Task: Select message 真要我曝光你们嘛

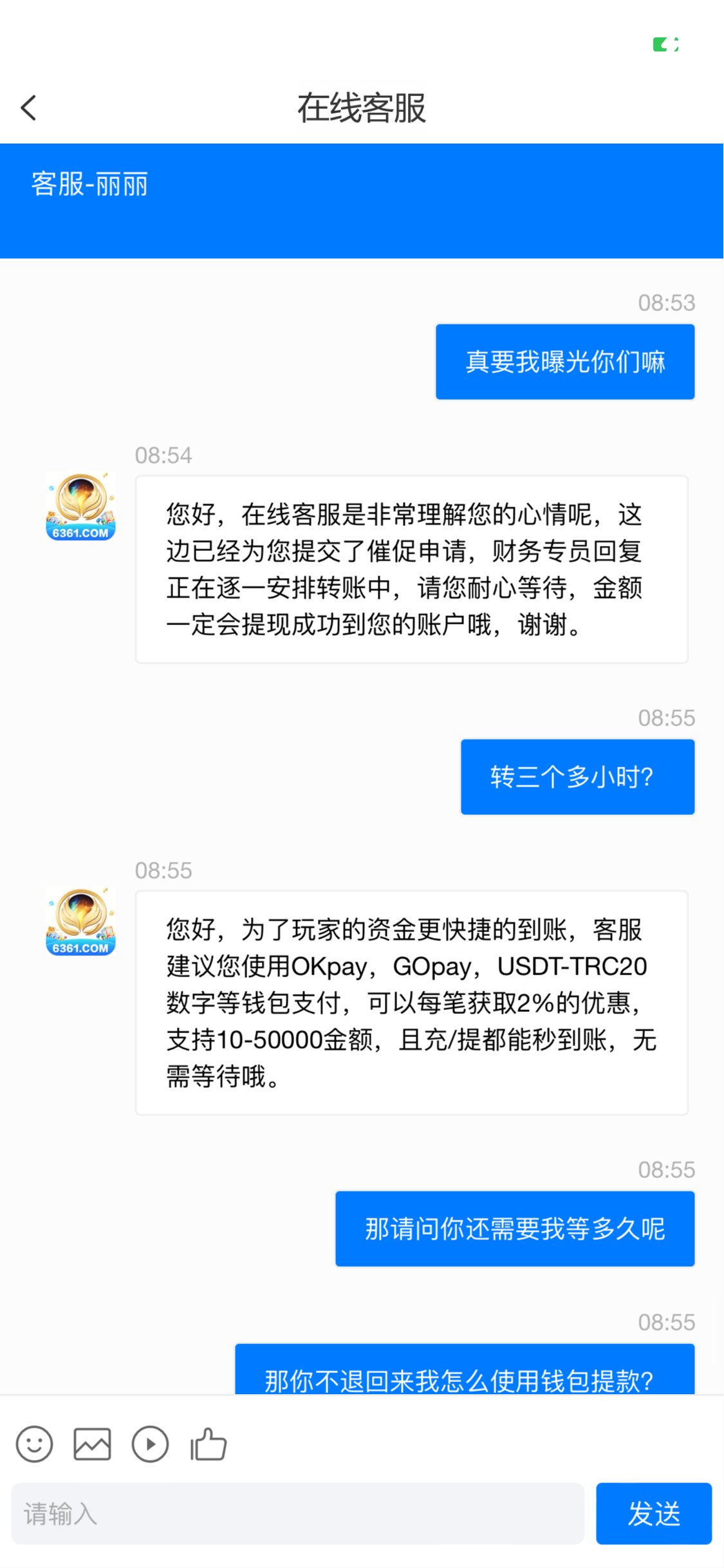Action: click(x=565, y=361)
